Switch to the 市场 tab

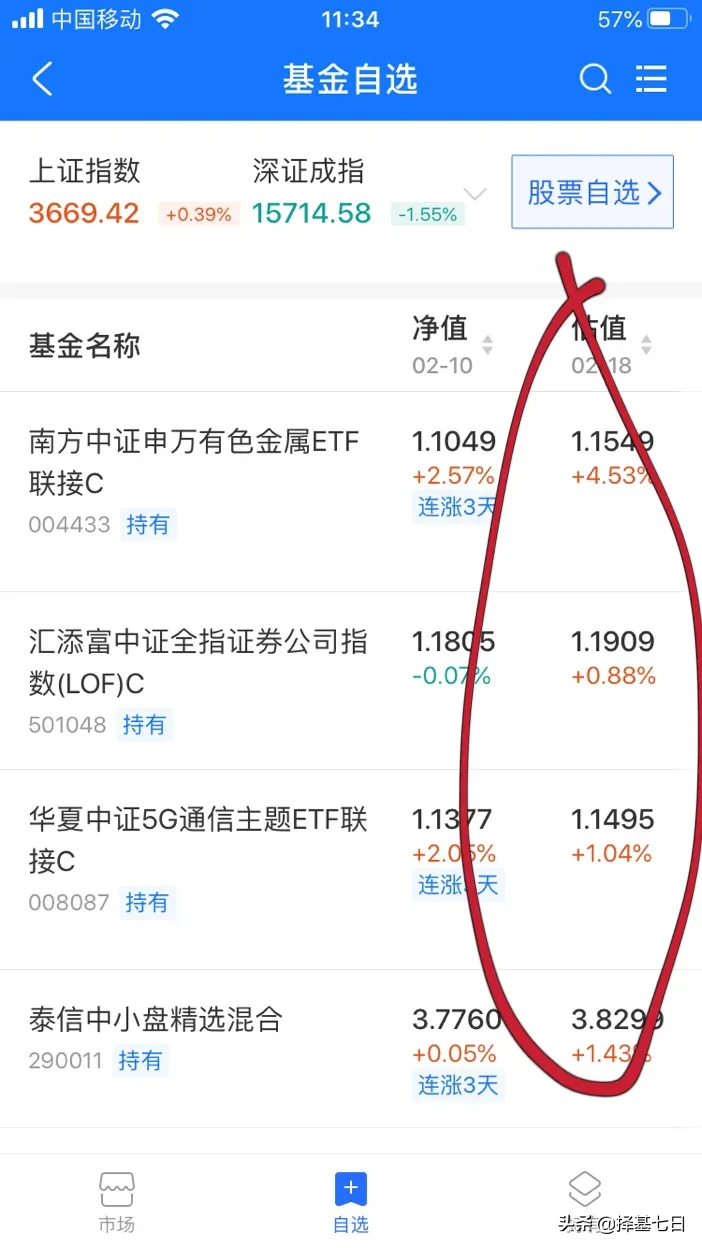point(117,1202)
